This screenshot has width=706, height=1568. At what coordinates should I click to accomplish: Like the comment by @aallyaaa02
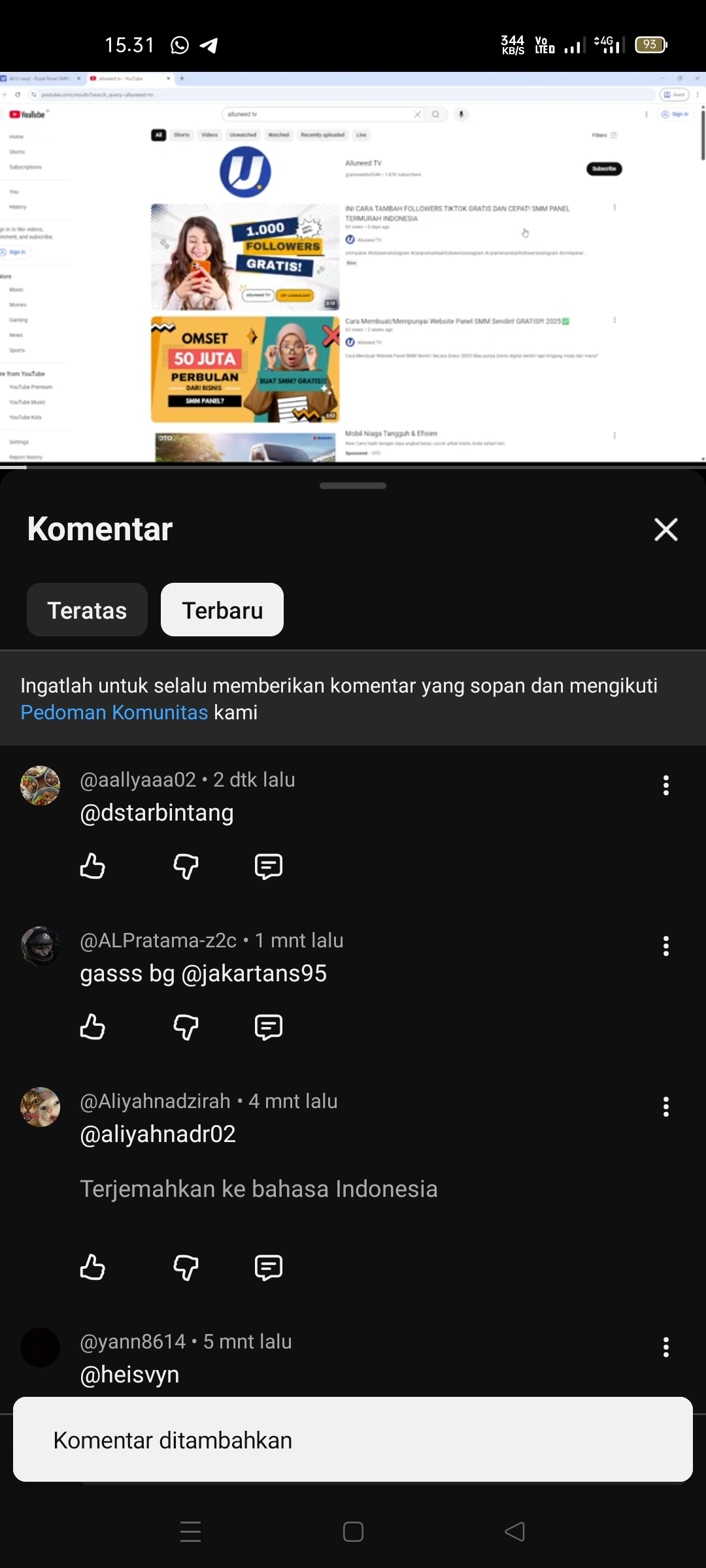coord(92,866)
